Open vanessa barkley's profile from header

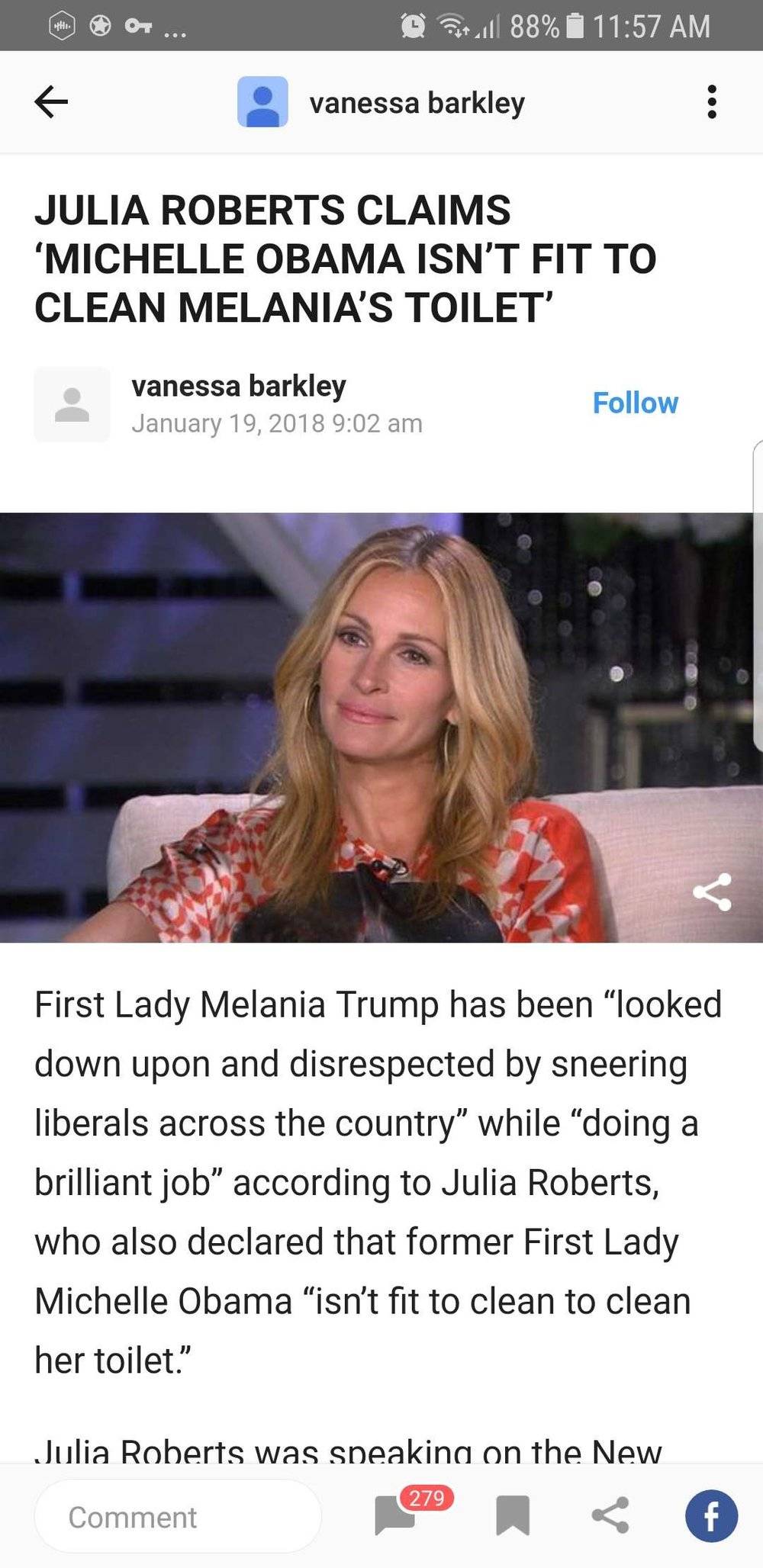416,102
